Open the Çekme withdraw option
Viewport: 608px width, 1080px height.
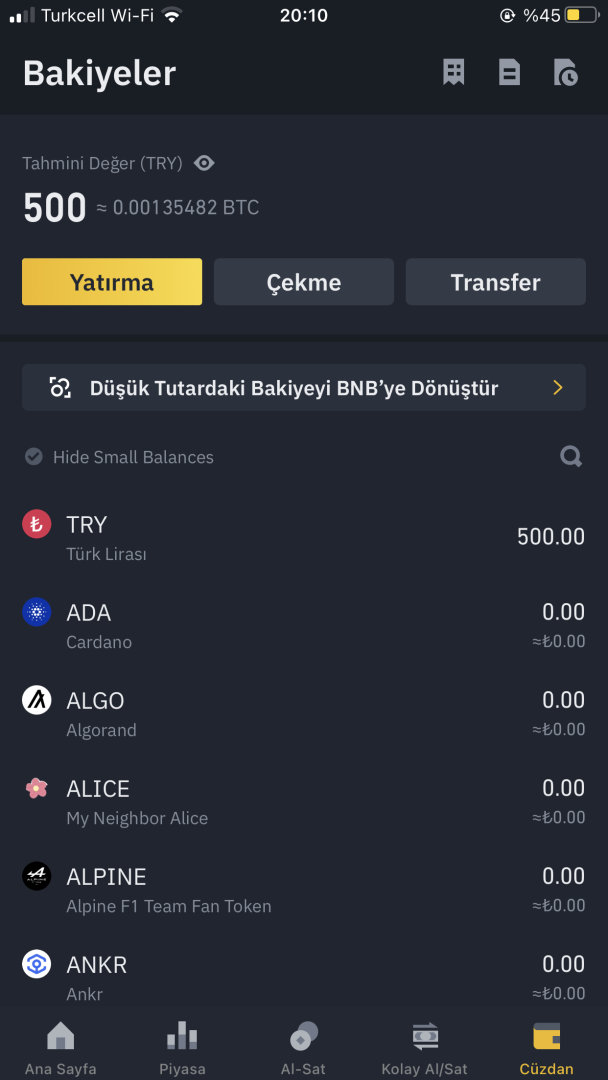click(304, 282)
